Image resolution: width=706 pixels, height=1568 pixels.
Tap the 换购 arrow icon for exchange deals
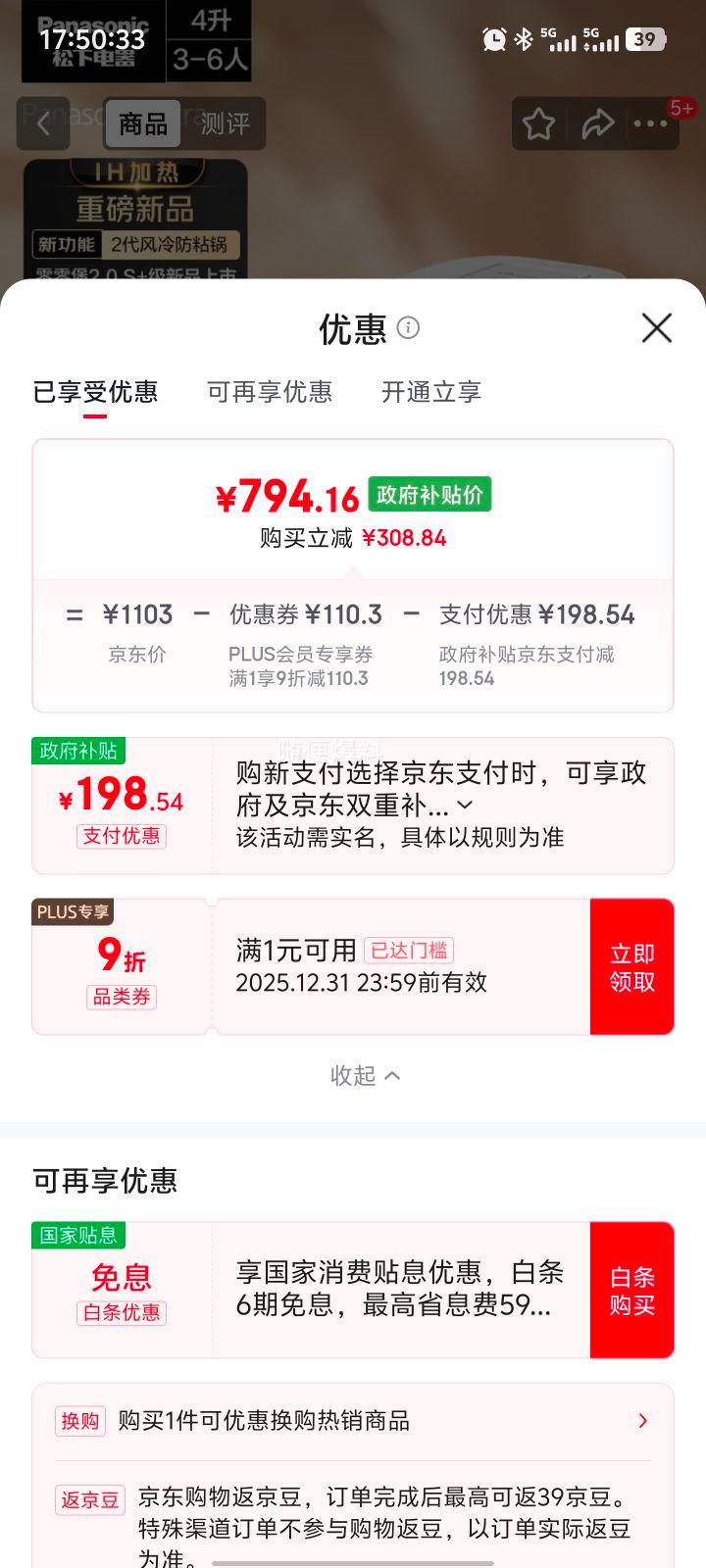pos(643,1419)
